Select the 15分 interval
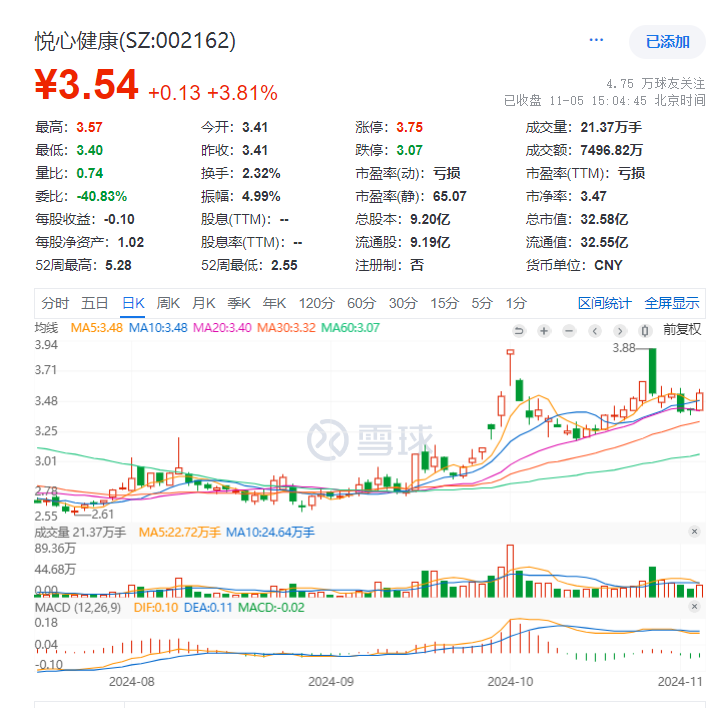This screenshot has width=723, height=708. (x=444, y=303)
